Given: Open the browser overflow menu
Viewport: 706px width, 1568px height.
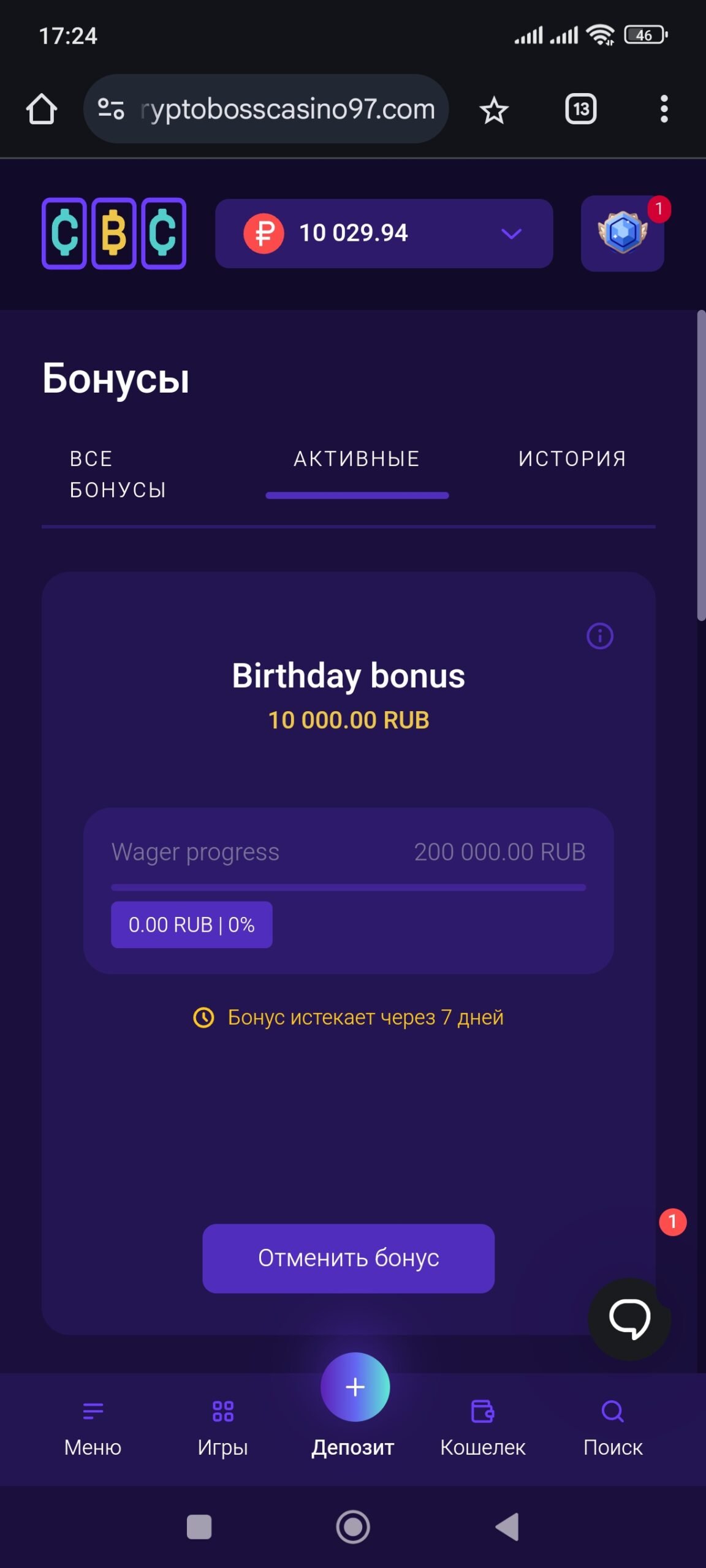Looking at the screenshot, I should tap(664, 110).
